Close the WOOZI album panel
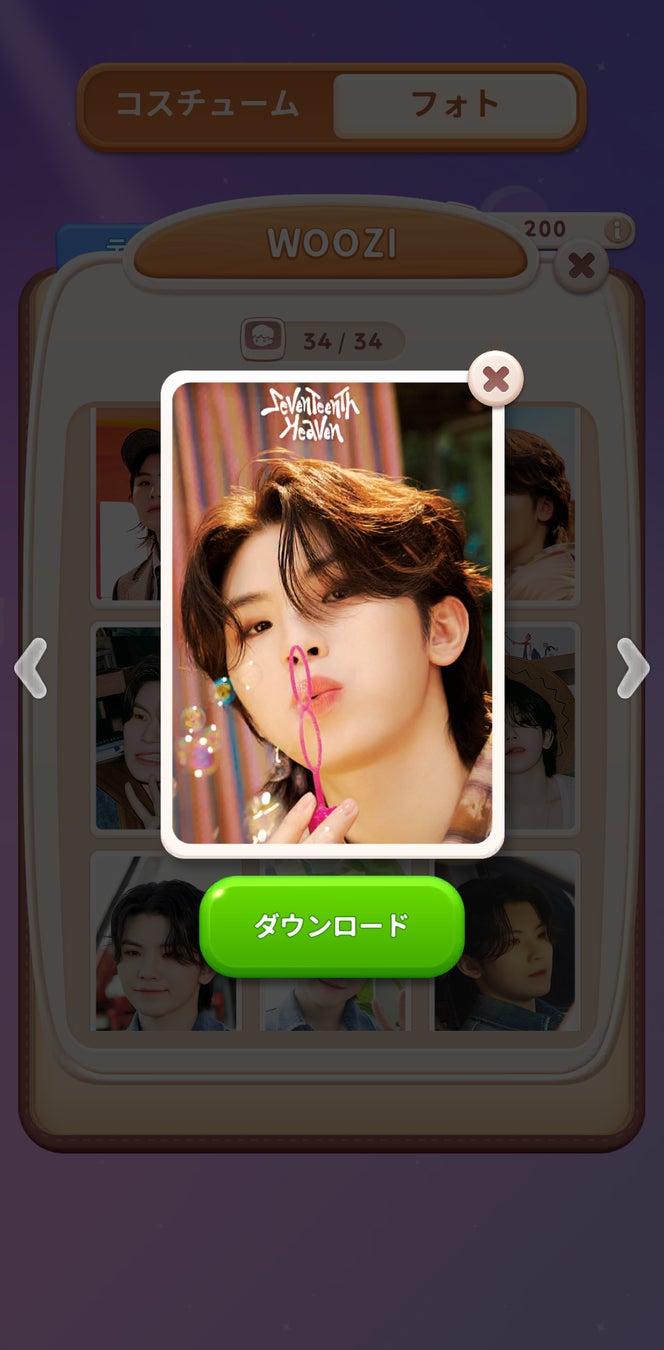664x1350 pixels. [x=581, y=265]
